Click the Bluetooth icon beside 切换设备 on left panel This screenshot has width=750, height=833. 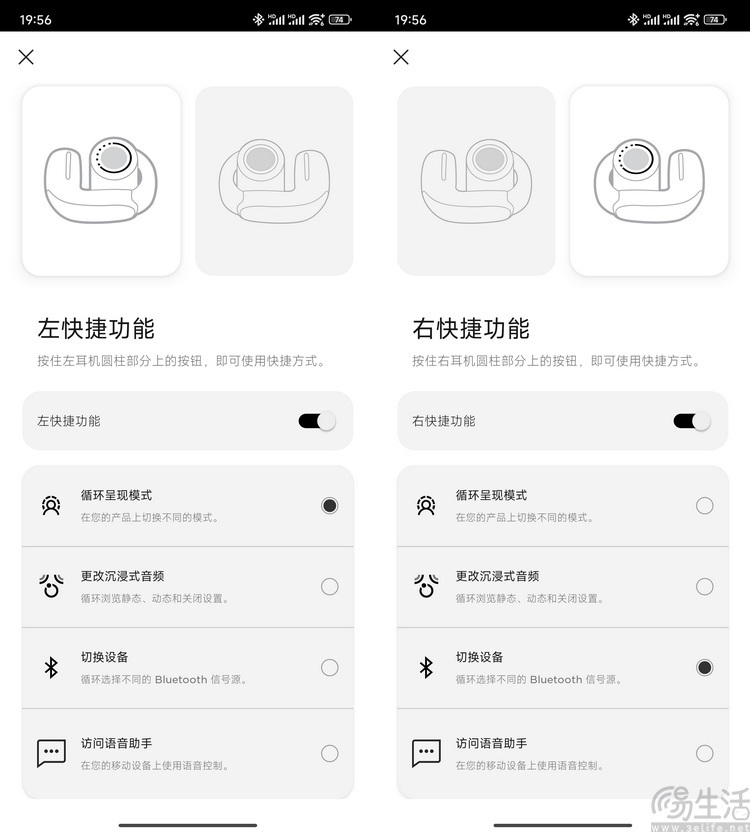pyautogui.click(x=53, y=667)
